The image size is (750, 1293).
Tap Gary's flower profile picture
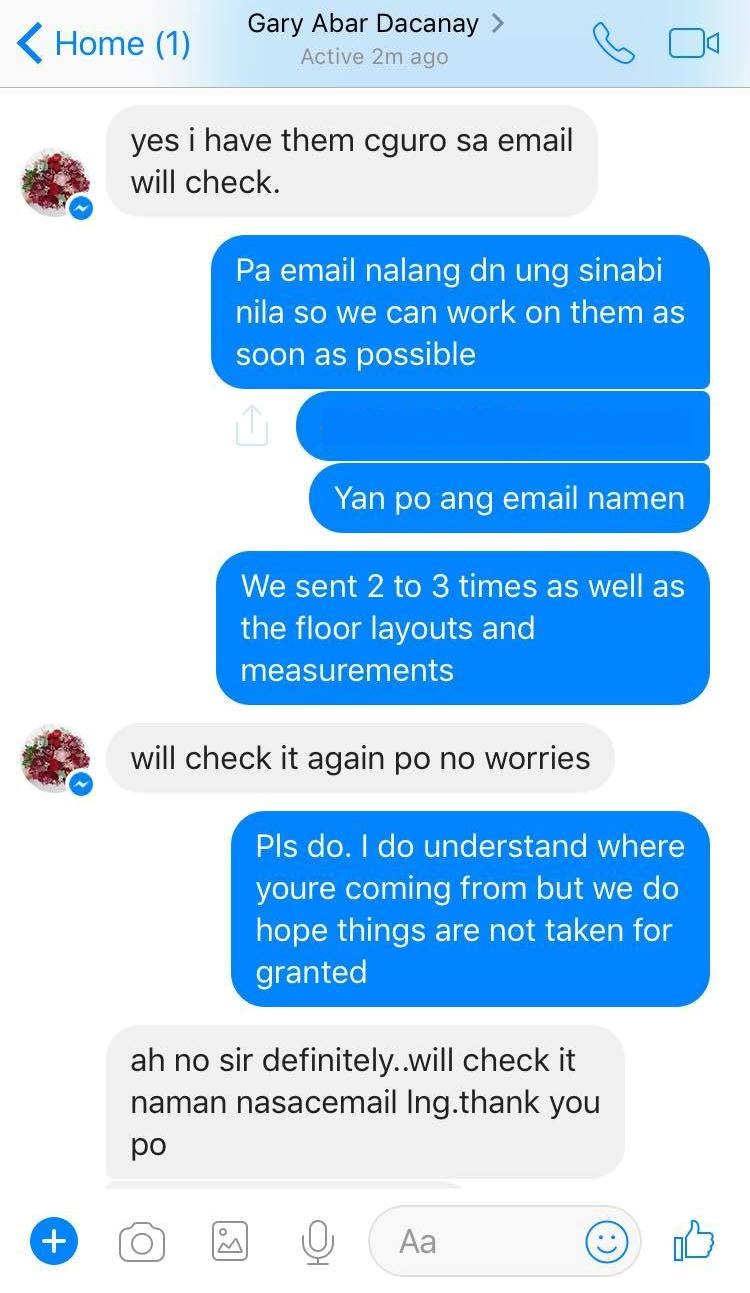tap(55, 181)
